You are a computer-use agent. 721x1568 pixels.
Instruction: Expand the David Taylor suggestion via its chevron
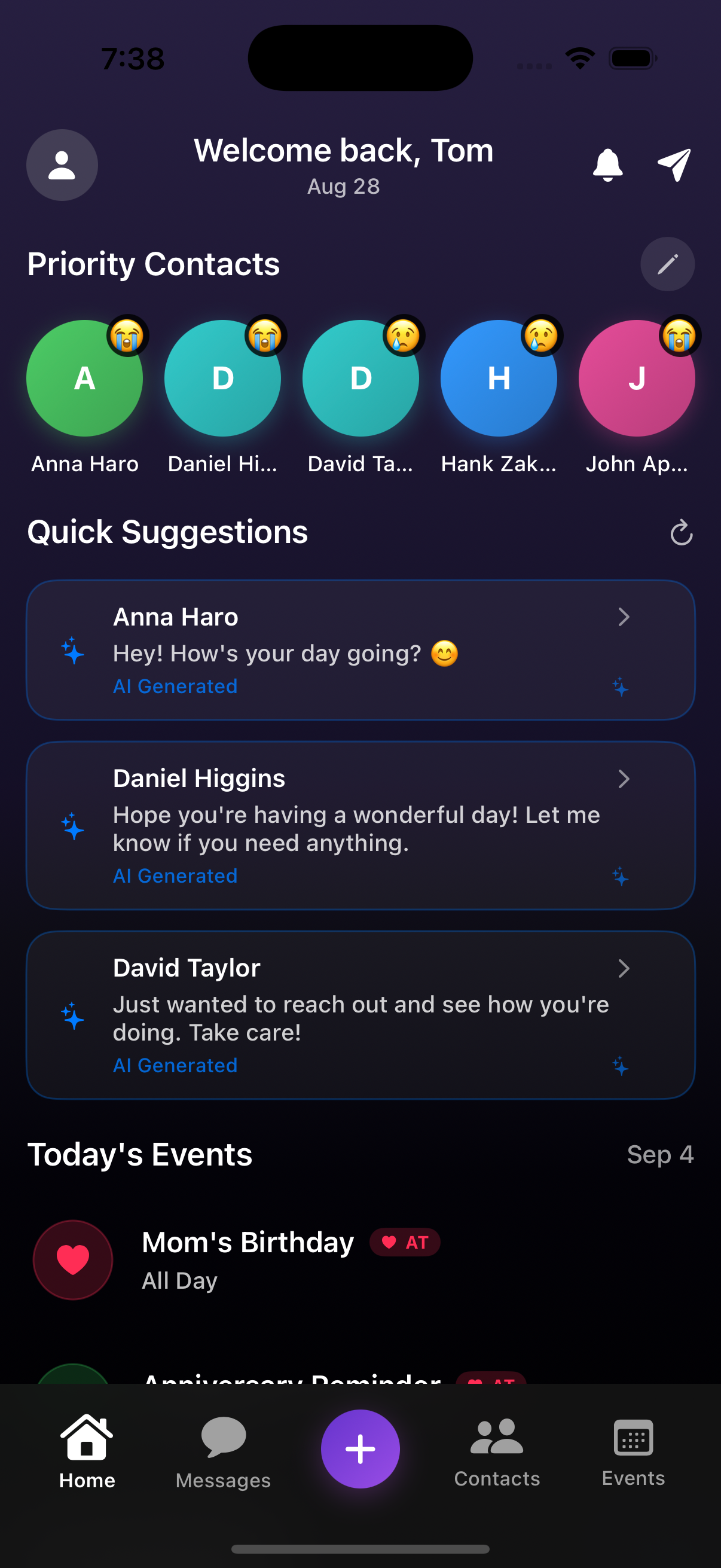click(624, 968)
